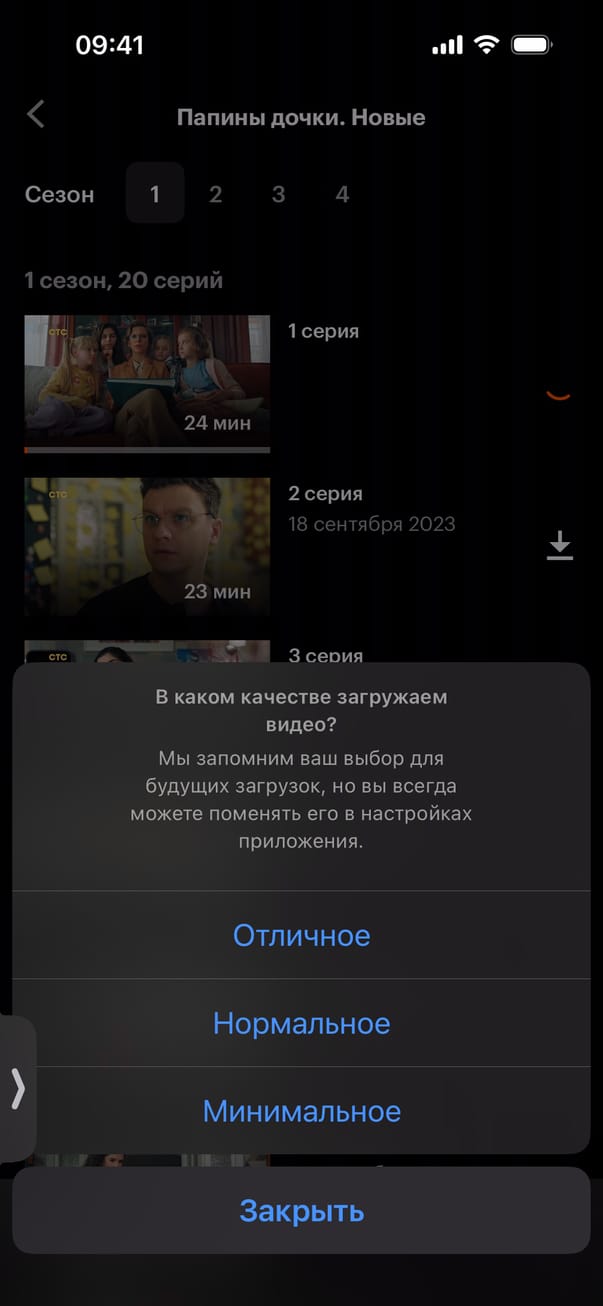Open 1 серия episode thumbnail
The image size is (603, 1306).
(147, 381)
